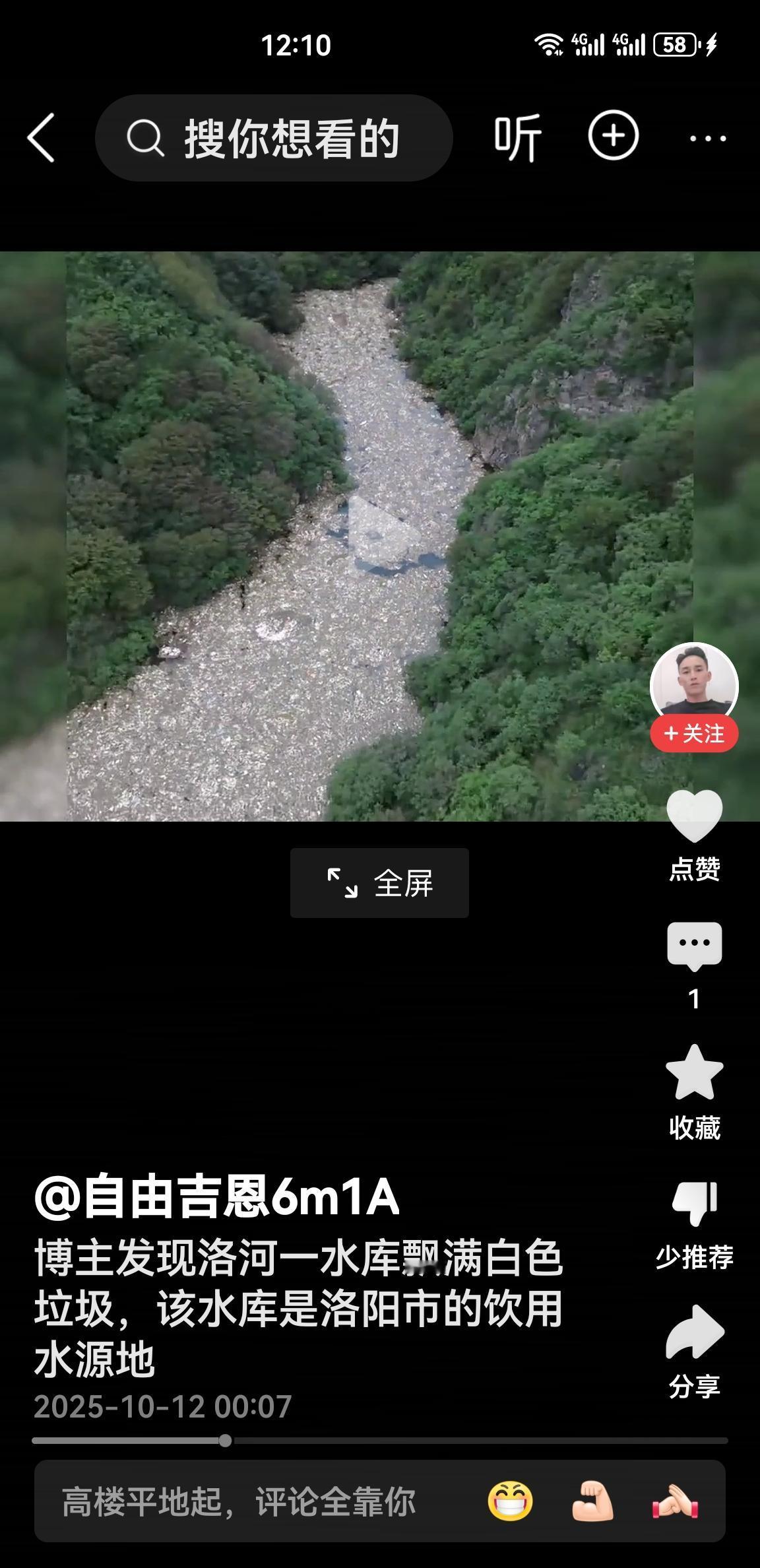Open the plus circle create icon
The image size is (760, 1568).
click(x=613, y=136)
